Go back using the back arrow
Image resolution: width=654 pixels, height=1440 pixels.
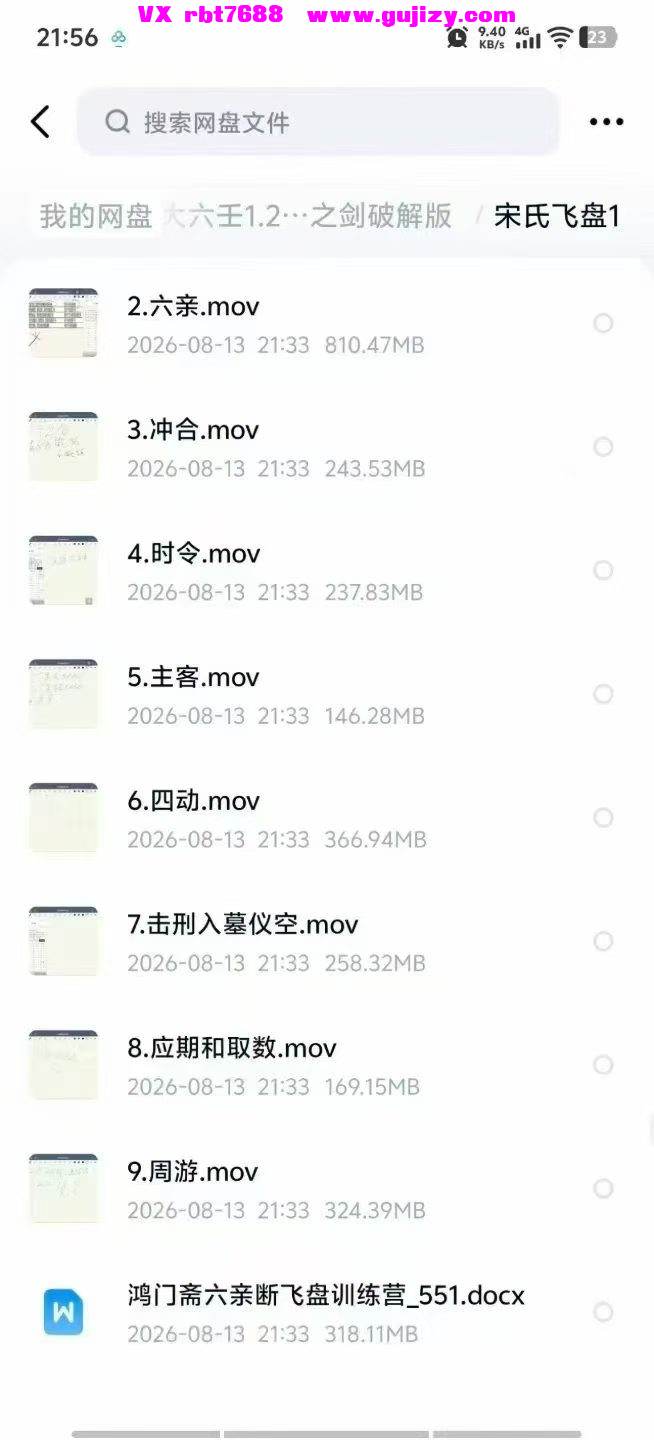[40, 122]
